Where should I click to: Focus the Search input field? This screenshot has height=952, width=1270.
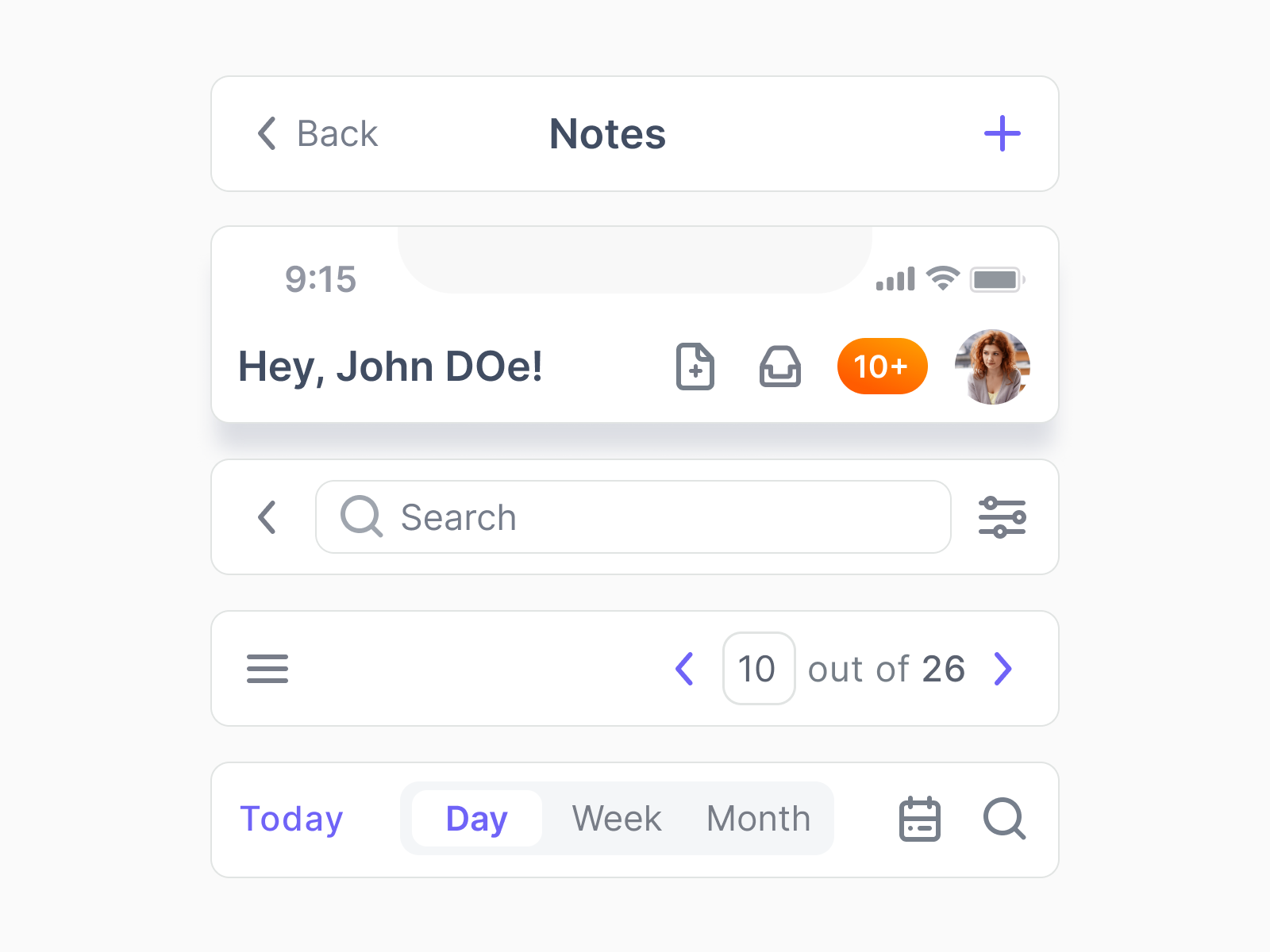coord(635,517)
